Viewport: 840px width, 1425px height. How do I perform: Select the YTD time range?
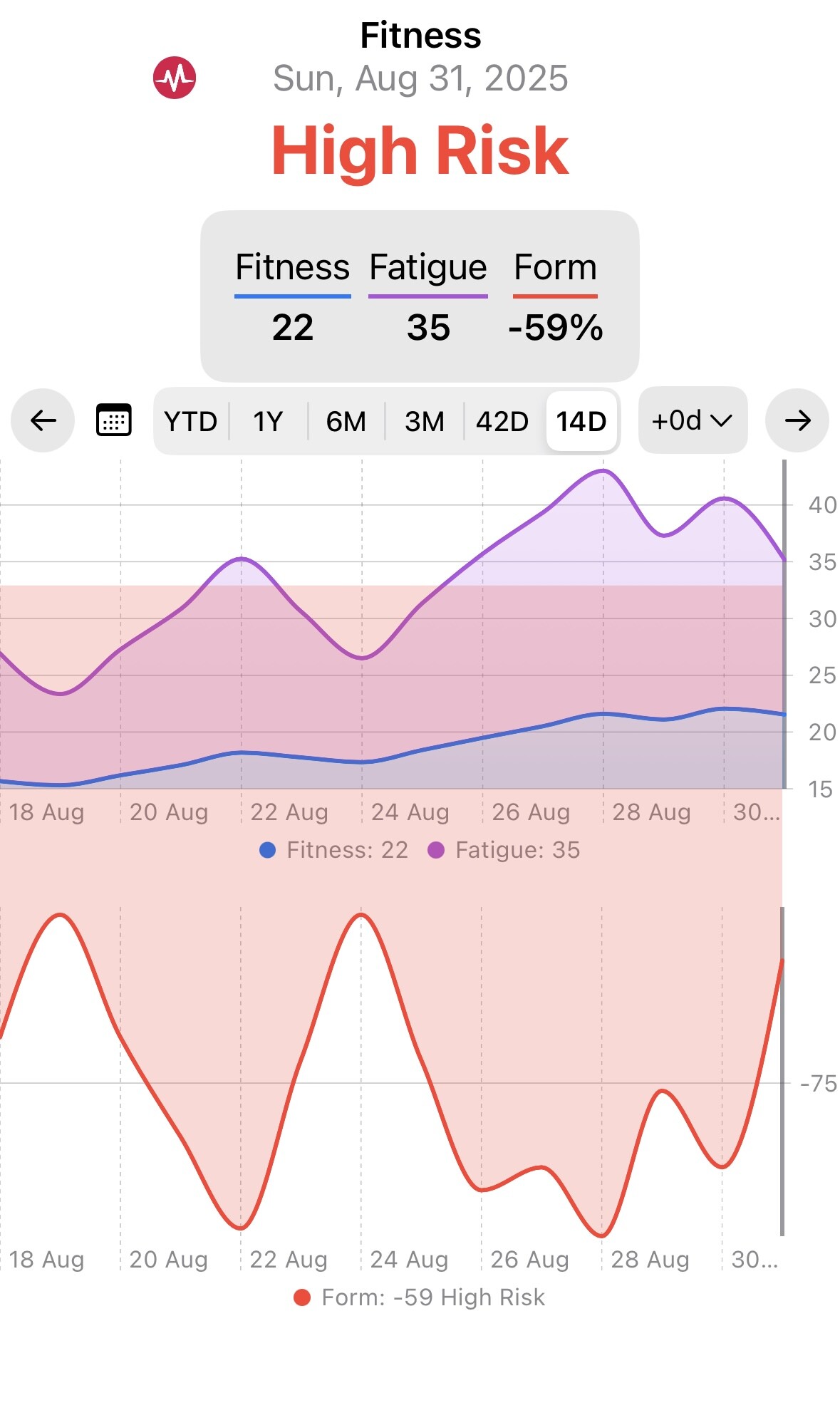[x=190, y=421]
